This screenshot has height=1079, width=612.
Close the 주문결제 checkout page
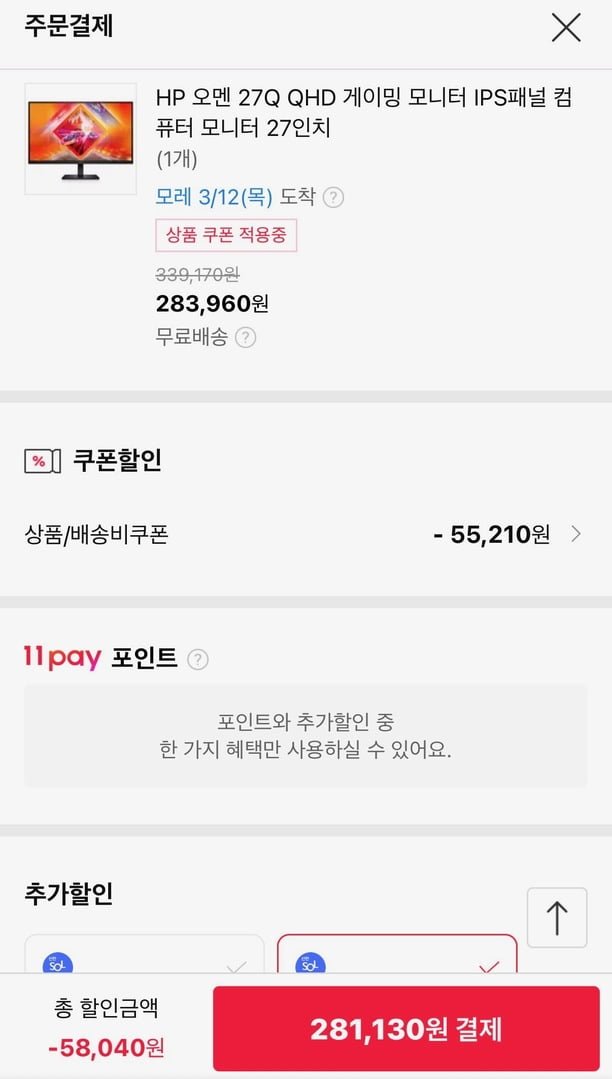pyautogui.click(x=566, y=28)
